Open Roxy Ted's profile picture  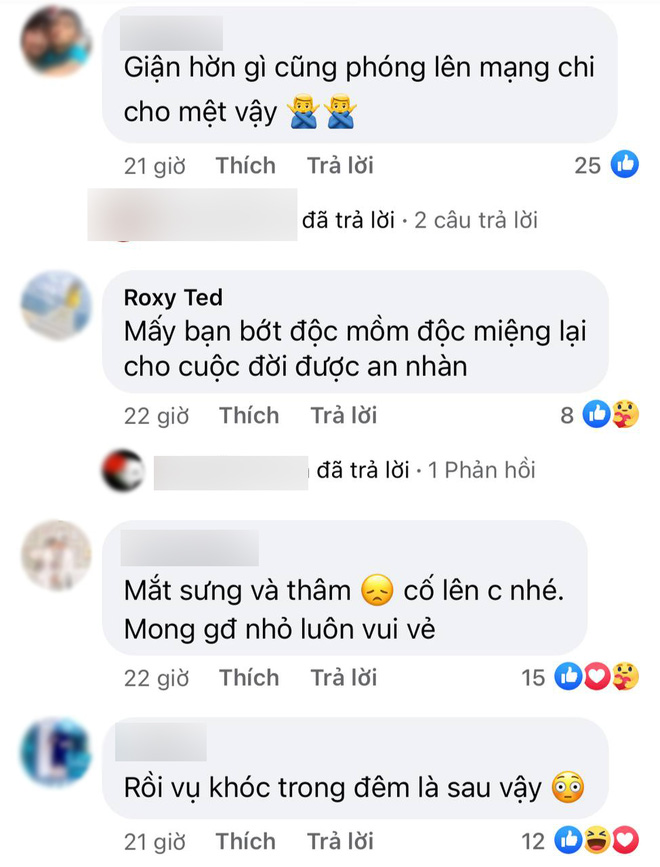[56, 306]
